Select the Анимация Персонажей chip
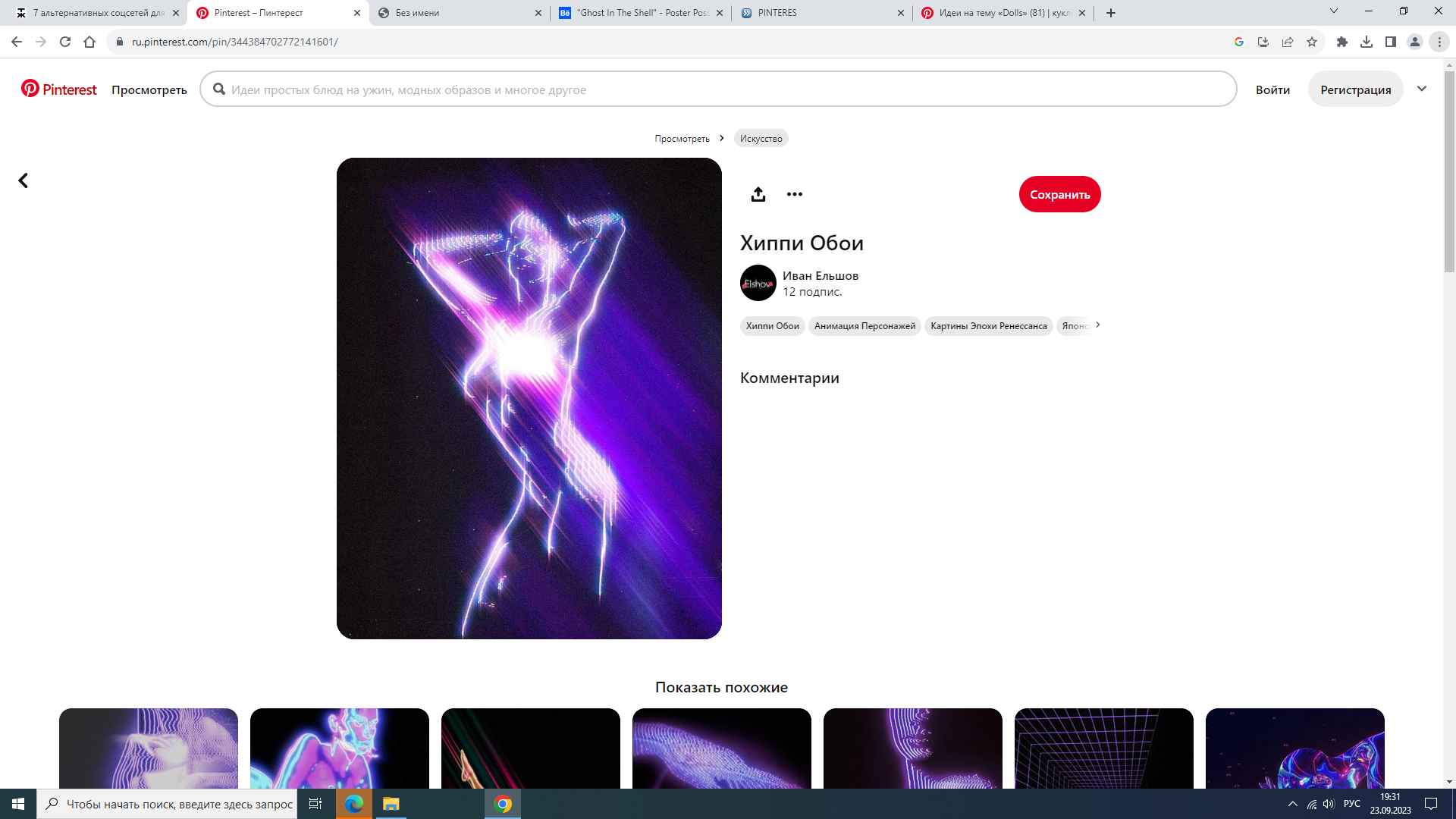Screen dimensions: 1456x819 coord(864,326)
